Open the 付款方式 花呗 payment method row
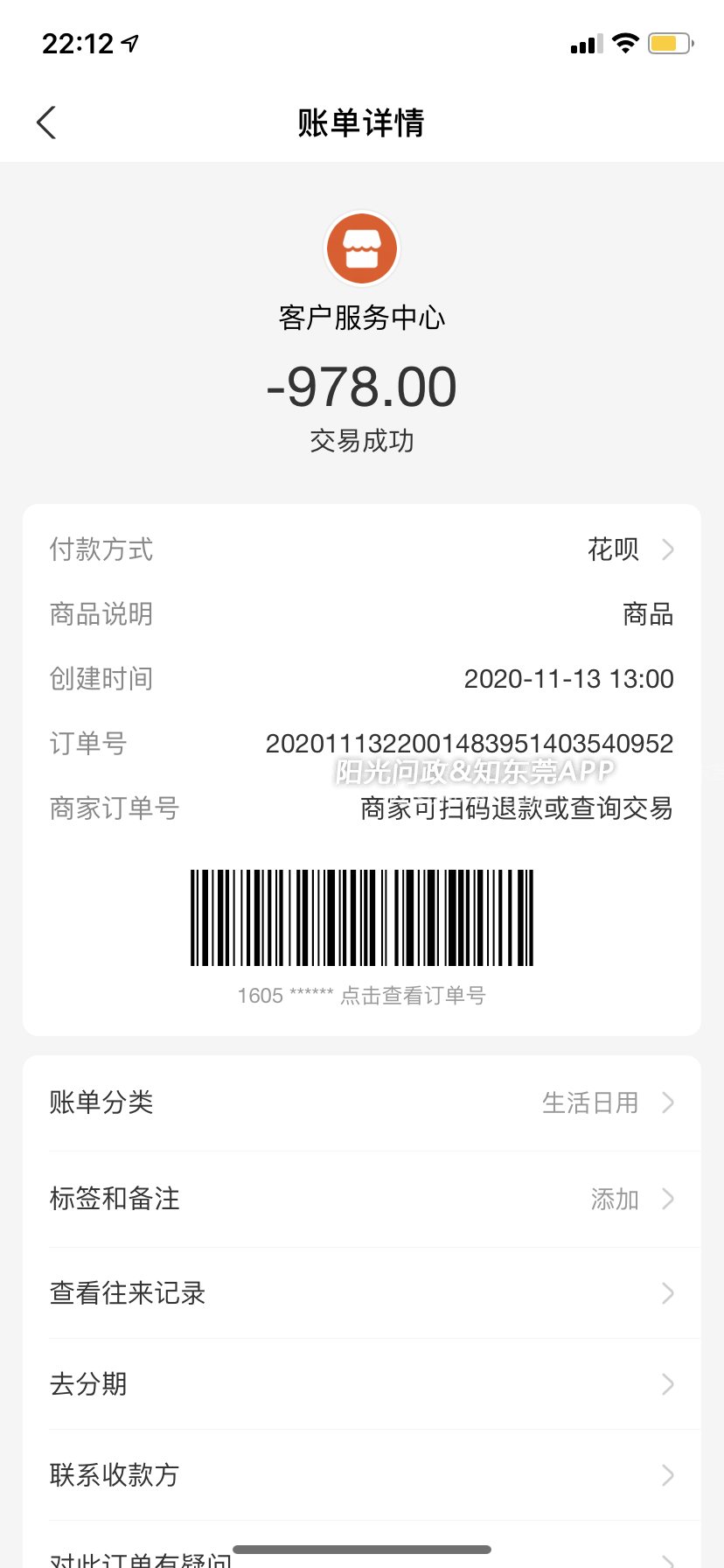724x1568 pixels. (362, 549)
